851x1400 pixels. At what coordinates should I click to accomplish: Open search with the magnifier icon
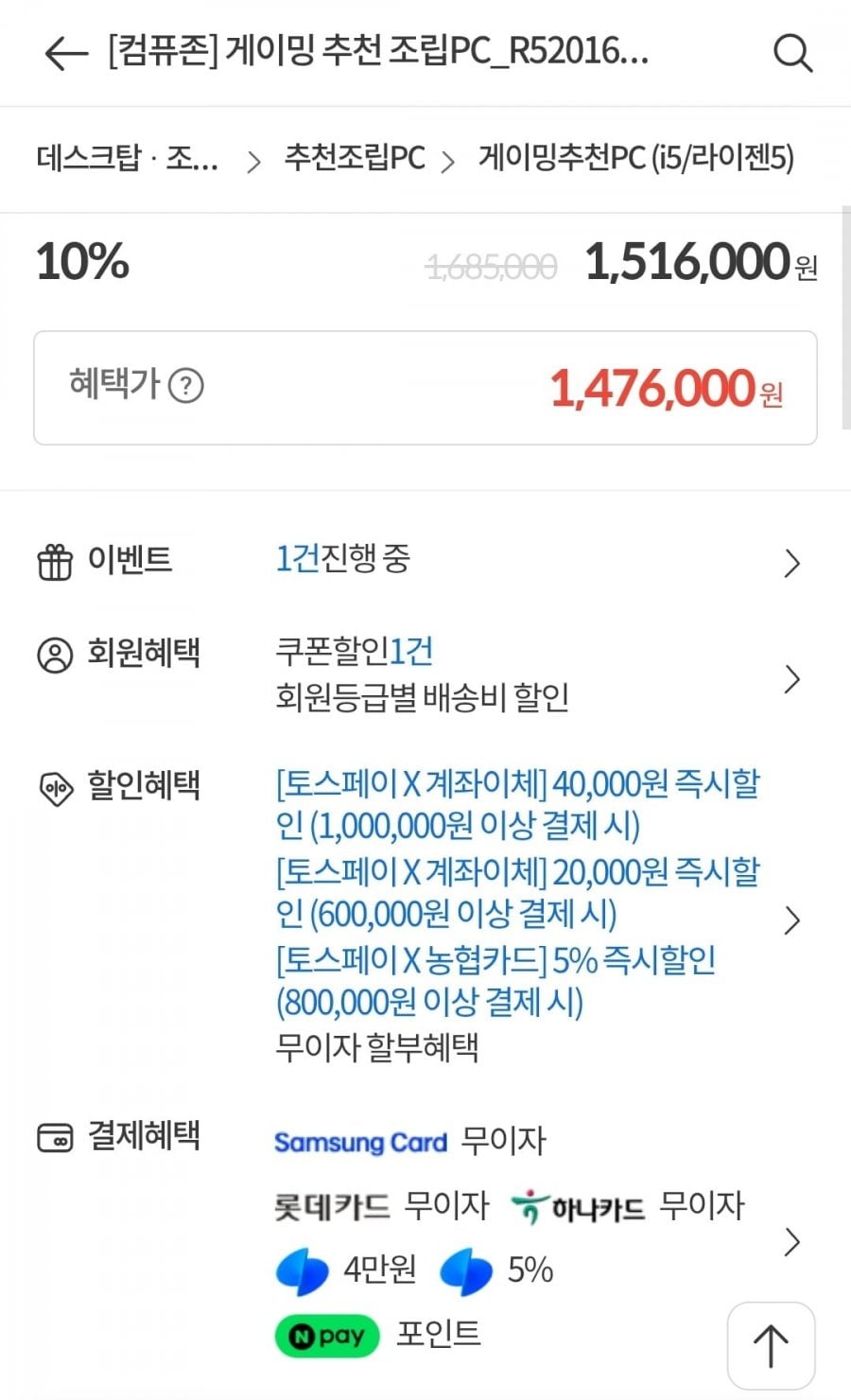792,53
